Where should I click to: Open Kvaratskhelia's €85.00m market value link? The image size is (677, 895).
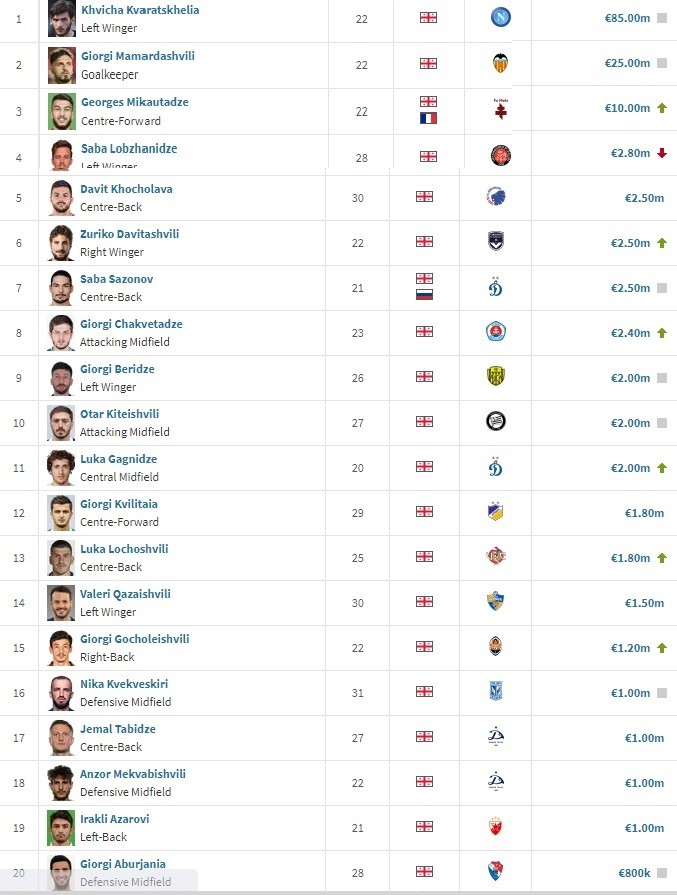click(x=627, y=17)
